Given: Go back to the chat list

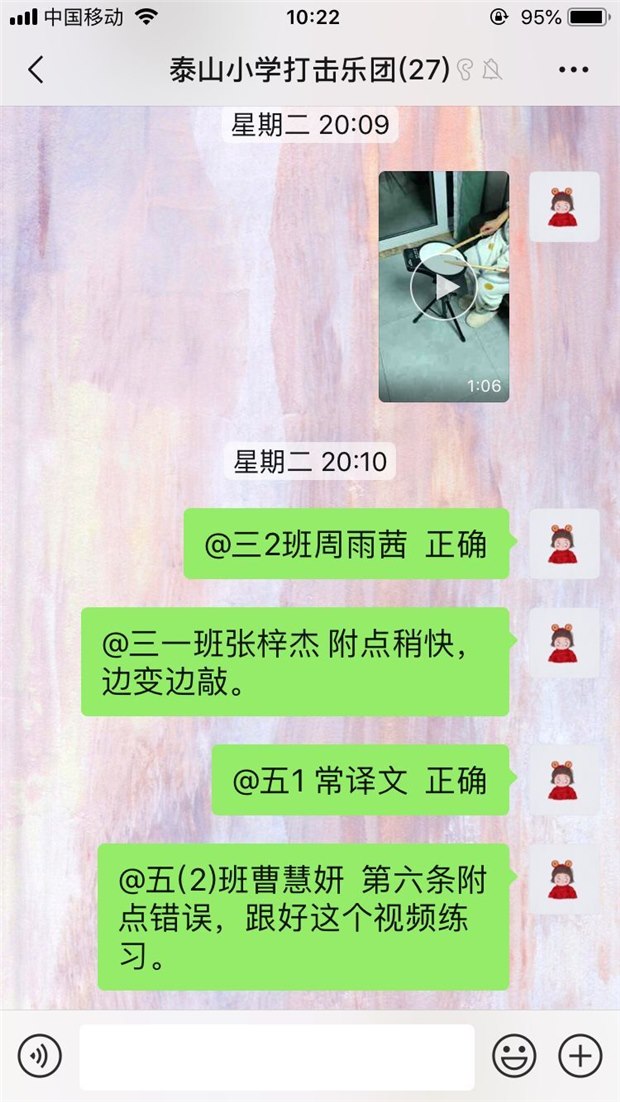Looking at the screenshot, I should (36, 70).
